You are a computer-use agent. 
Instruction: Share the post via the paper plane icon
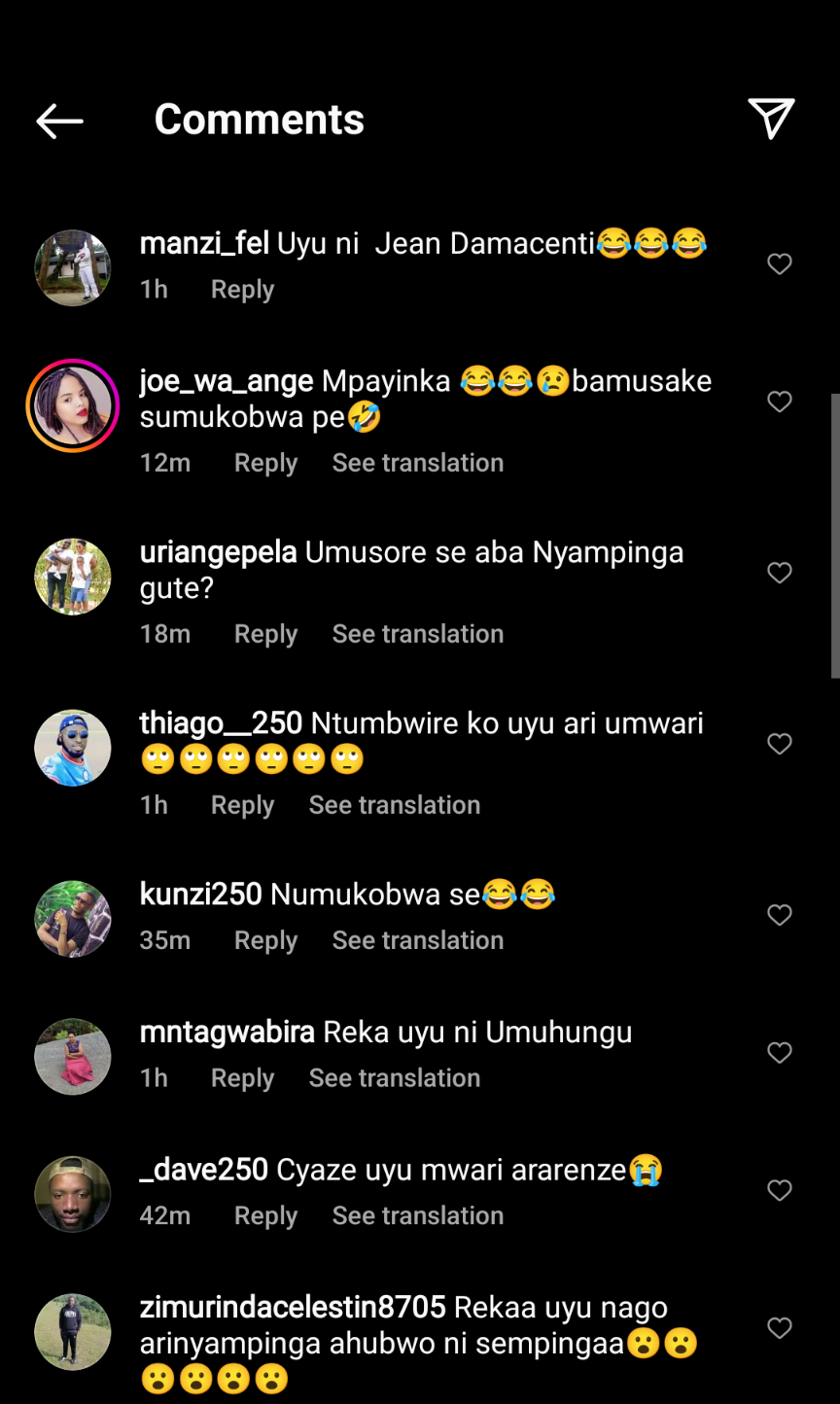tap(771, 120)
